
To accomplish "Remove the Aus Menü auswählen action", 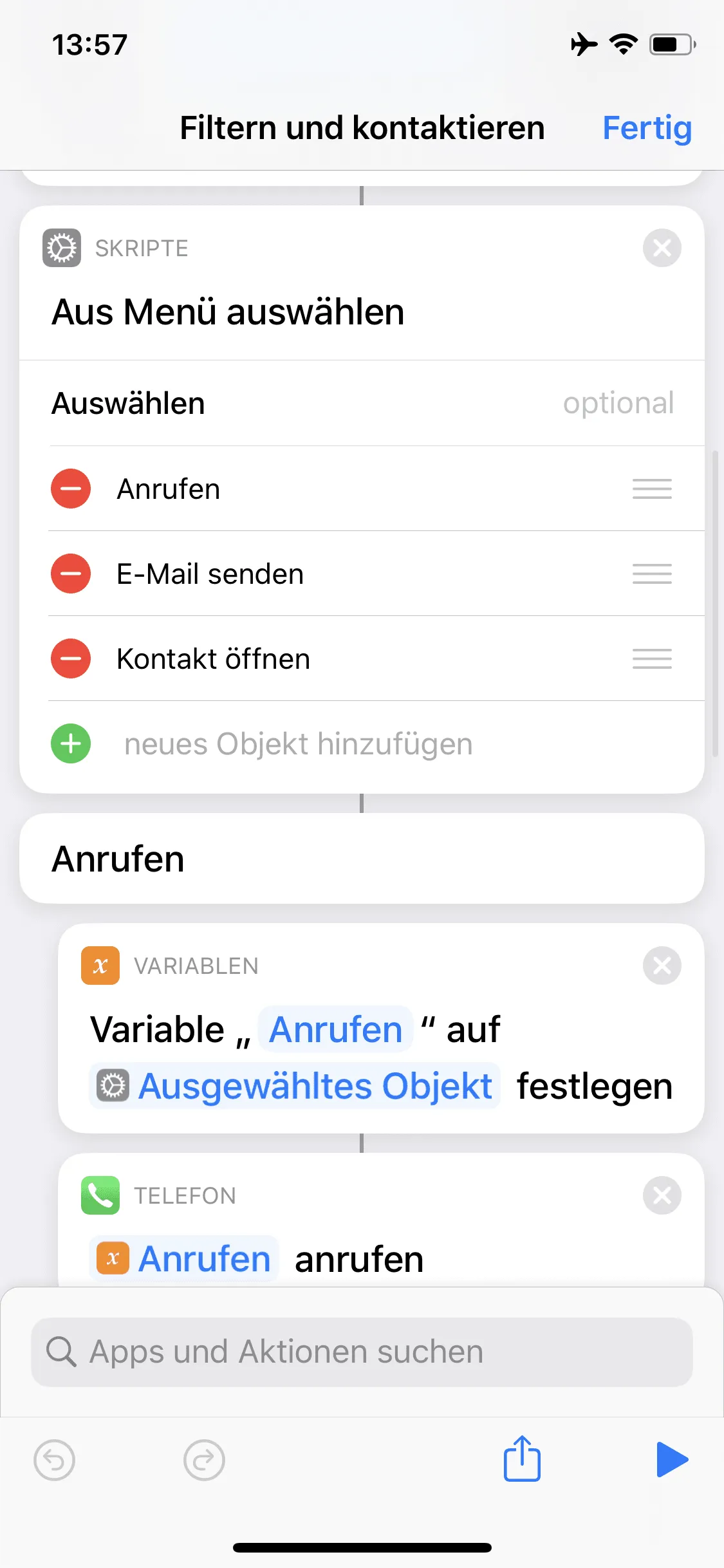I will click(662, 248).
